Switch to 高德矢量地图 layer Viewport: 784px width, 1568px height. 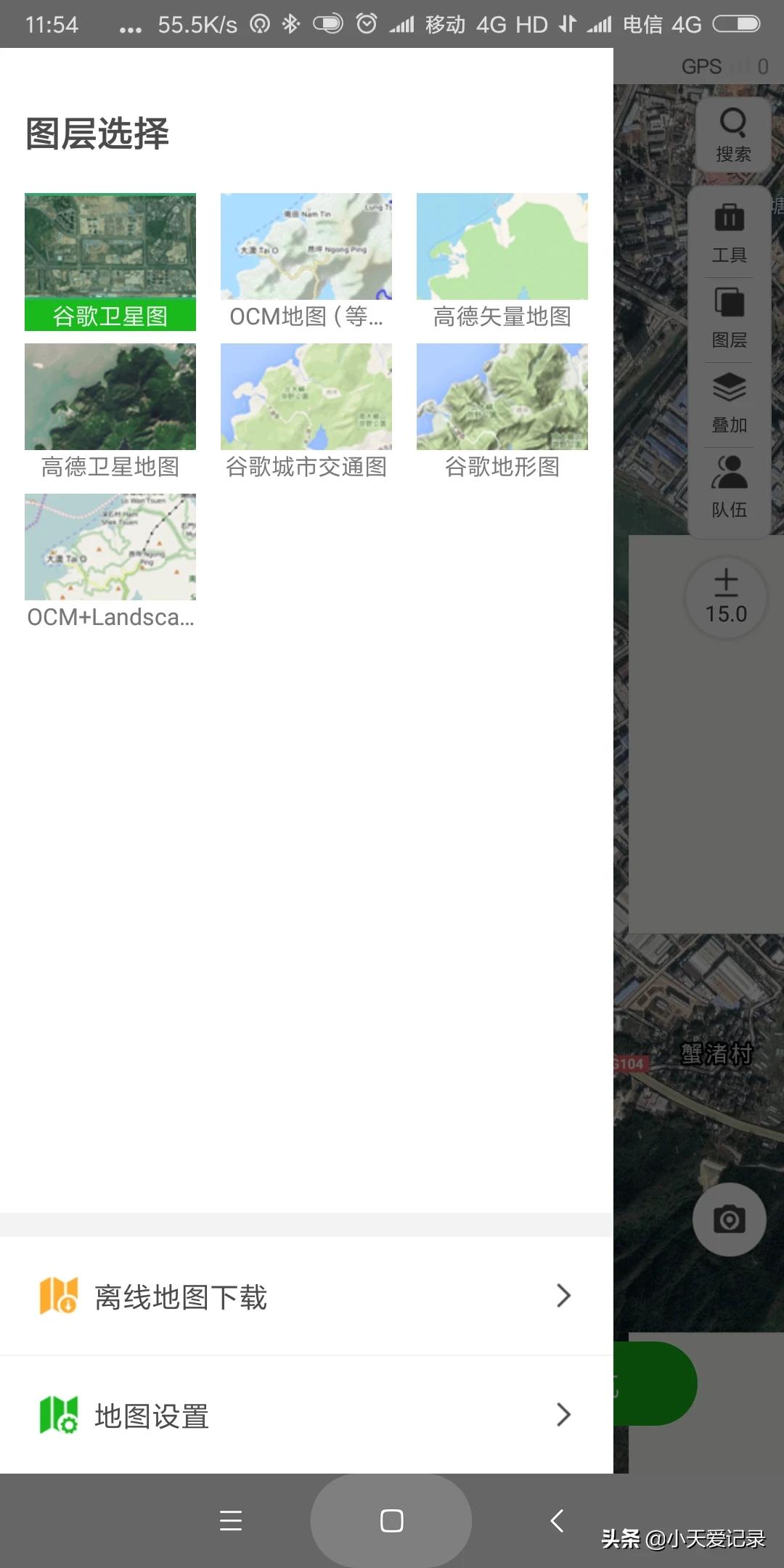coord(502,261)
